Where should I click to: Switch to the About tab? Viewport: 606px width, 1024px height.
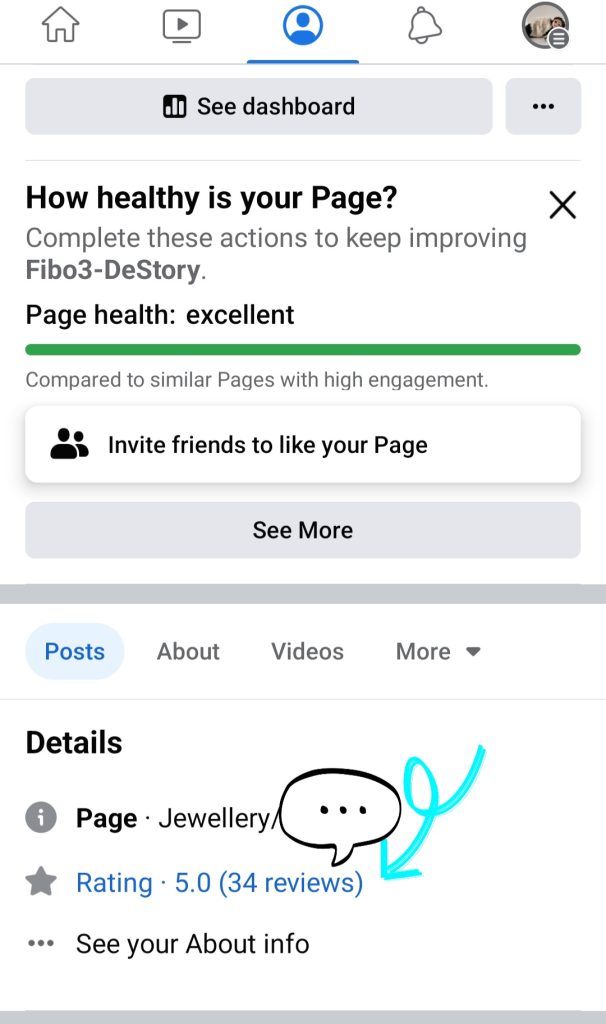(188, 651)
